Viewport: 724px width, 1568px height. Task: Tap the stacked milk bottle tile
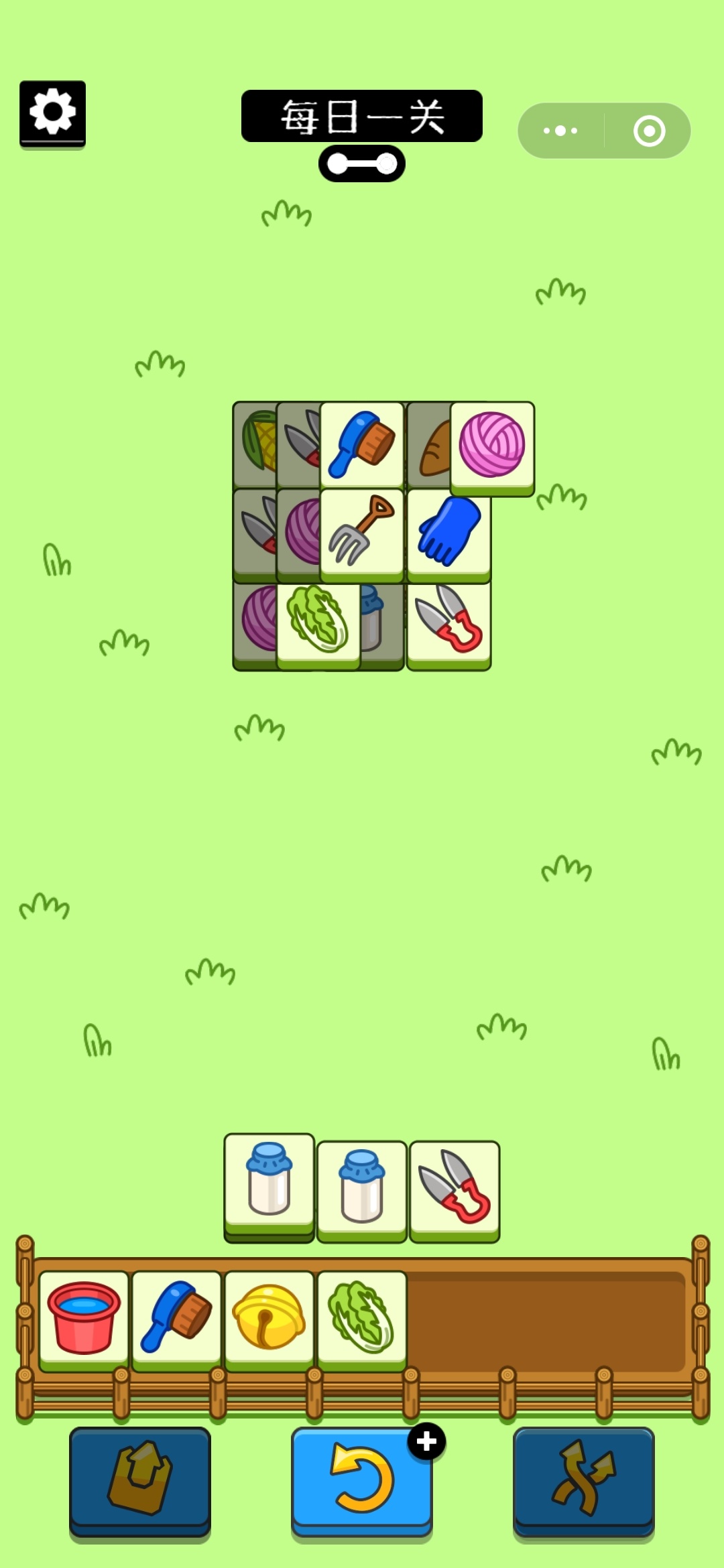[x=269, y=1182]
